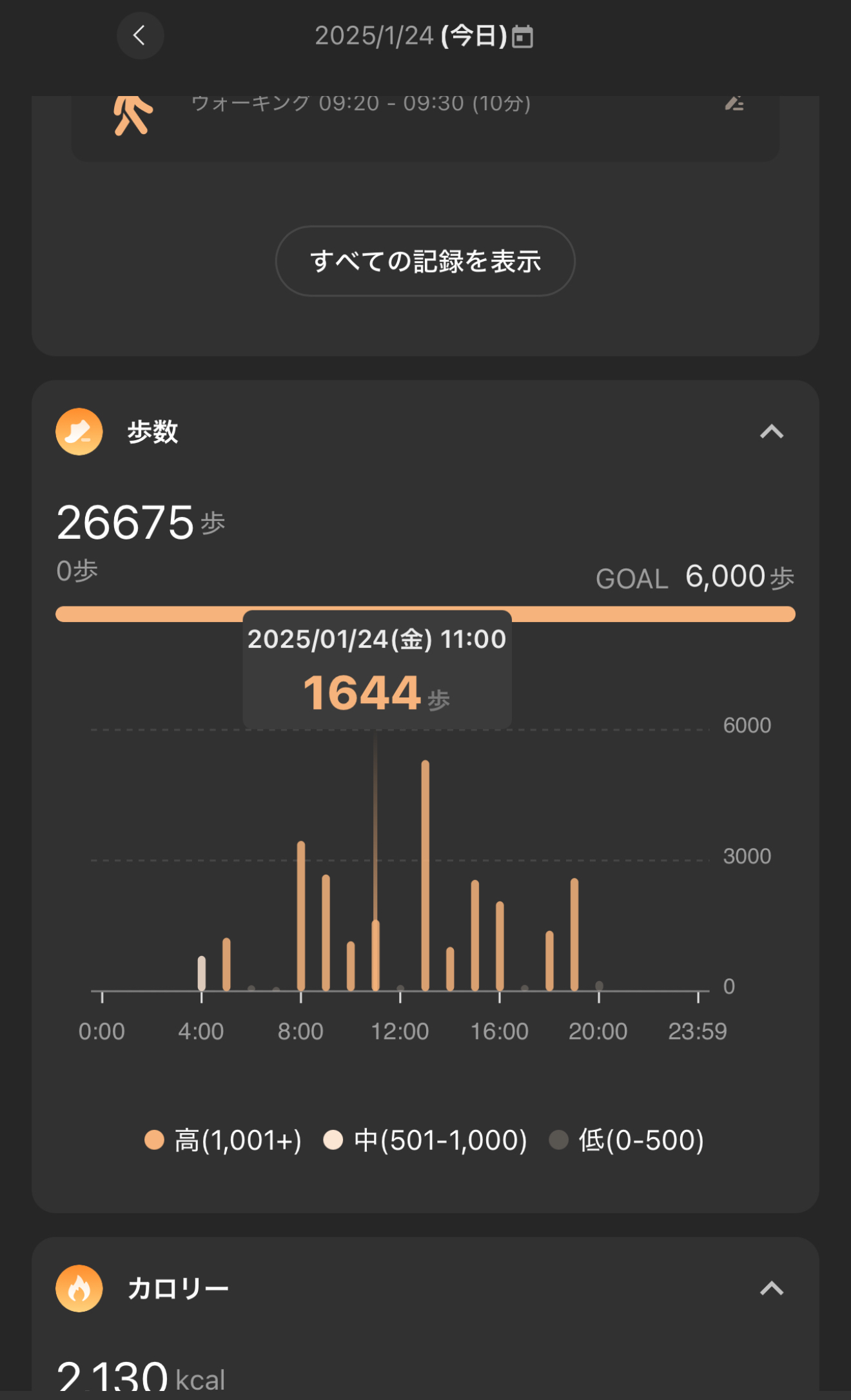Collapse the 歩数 steps section

[x=771, y=432]
